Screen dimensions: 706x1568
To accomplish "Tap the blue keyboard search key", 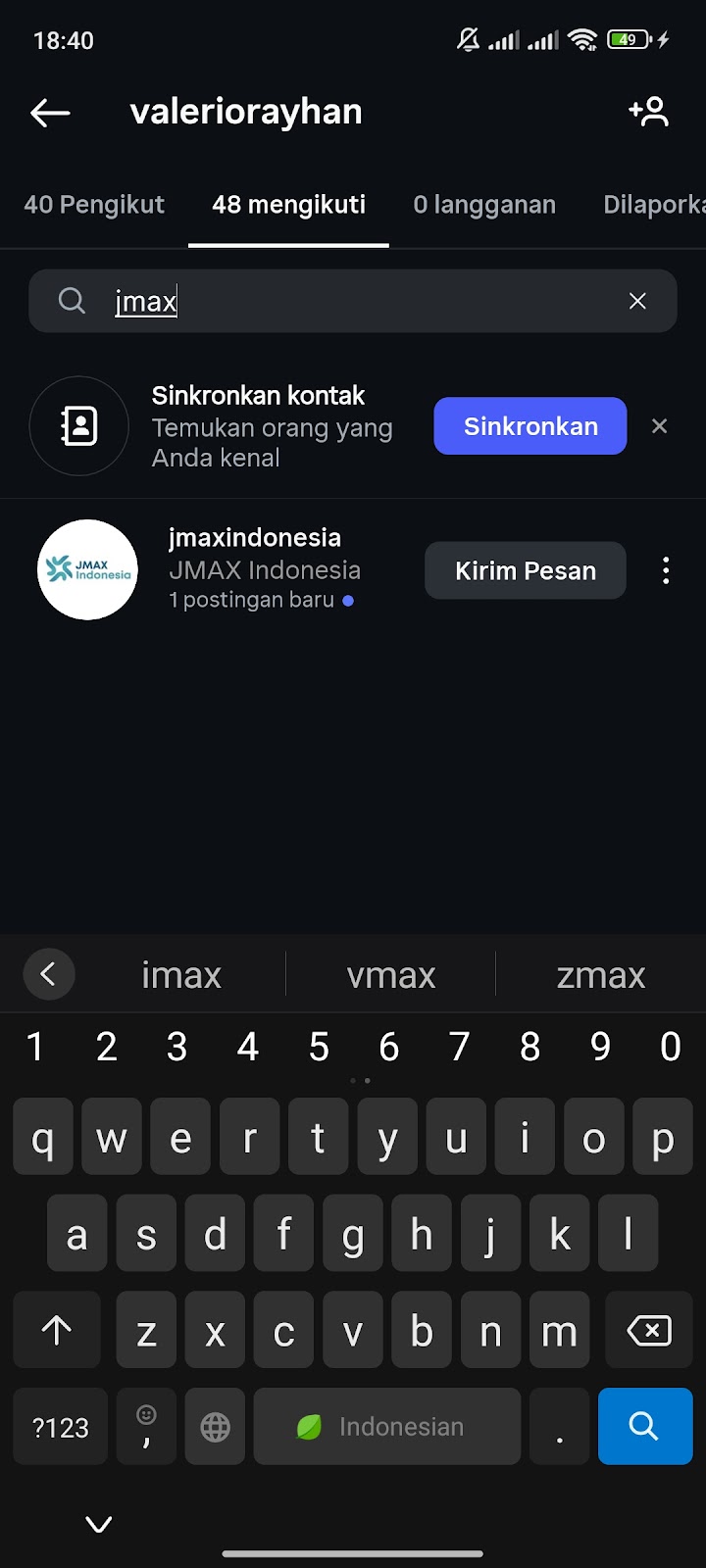I will click(x=644, y=1426).
